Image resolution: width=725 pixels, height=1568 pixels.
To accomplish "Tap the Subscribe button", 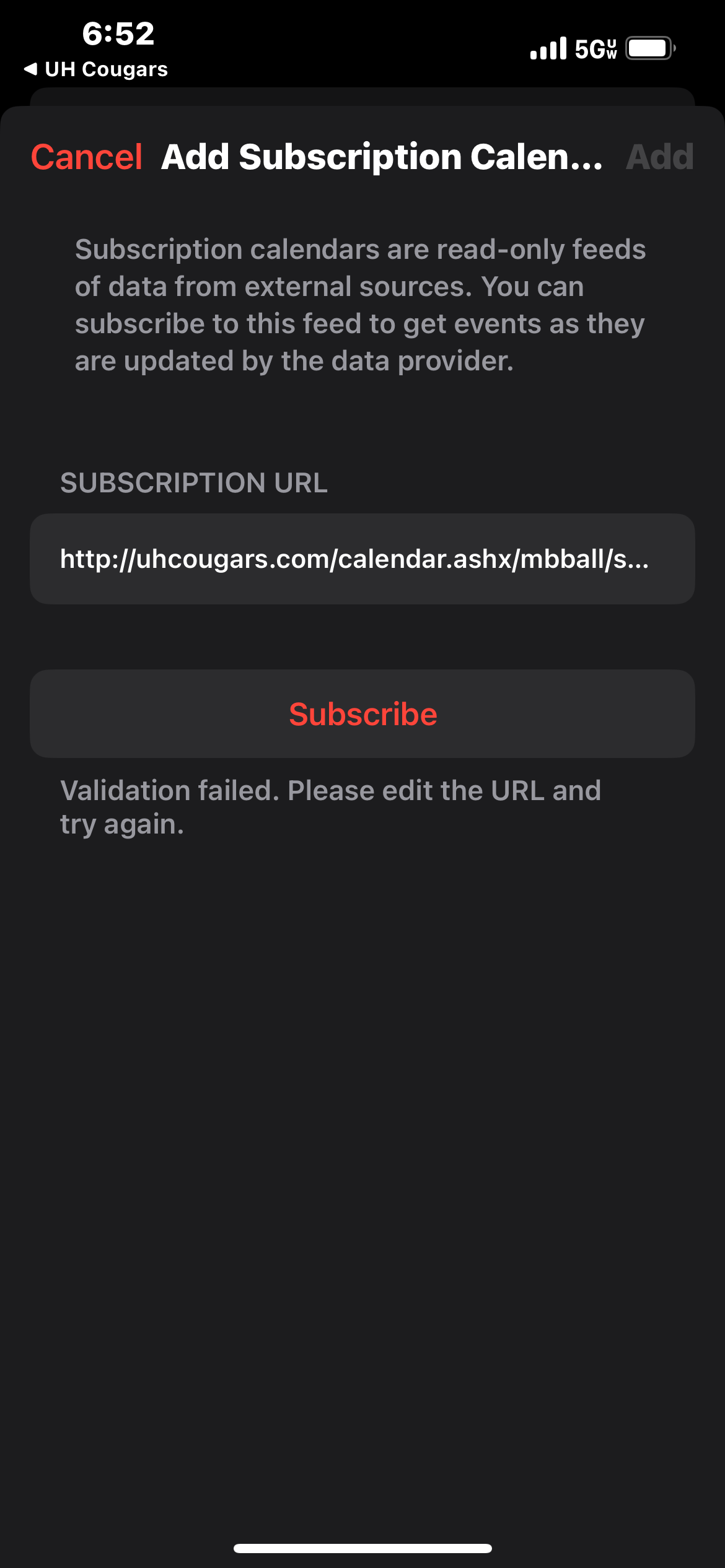I will [x=362, y=714].
